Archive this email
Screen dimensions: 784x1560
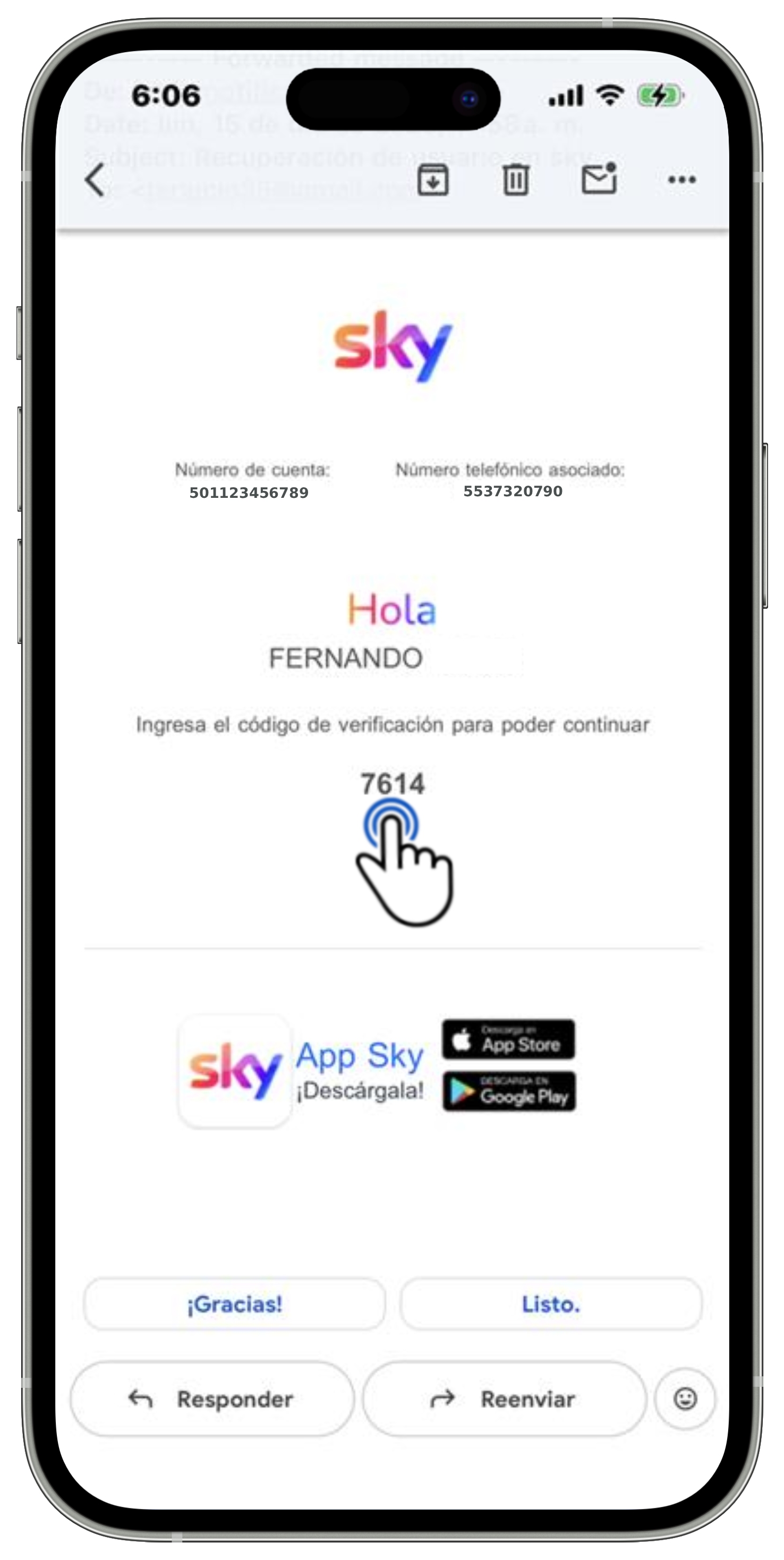click(433, 179)
